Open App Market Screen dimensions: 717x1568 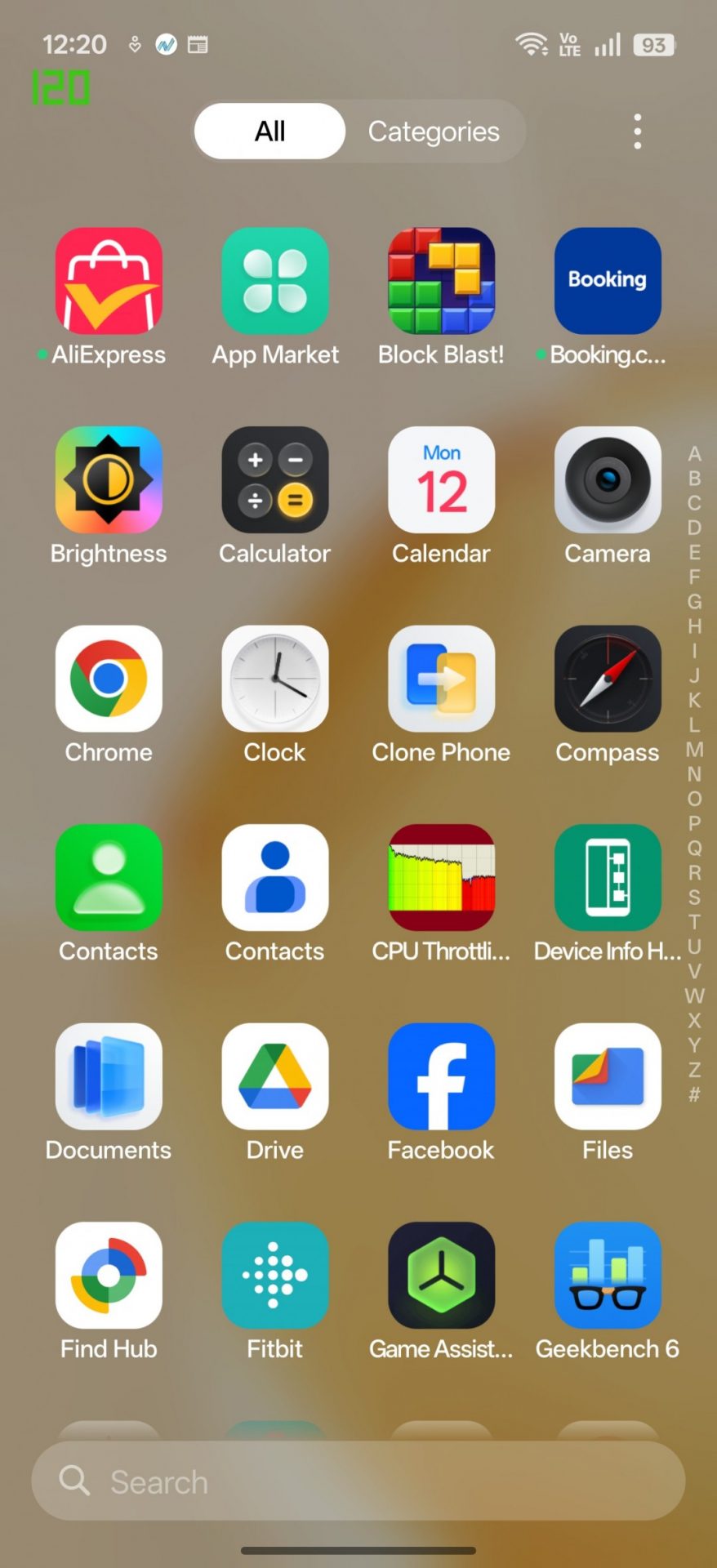pyautogui.click(x=275, y=281)
